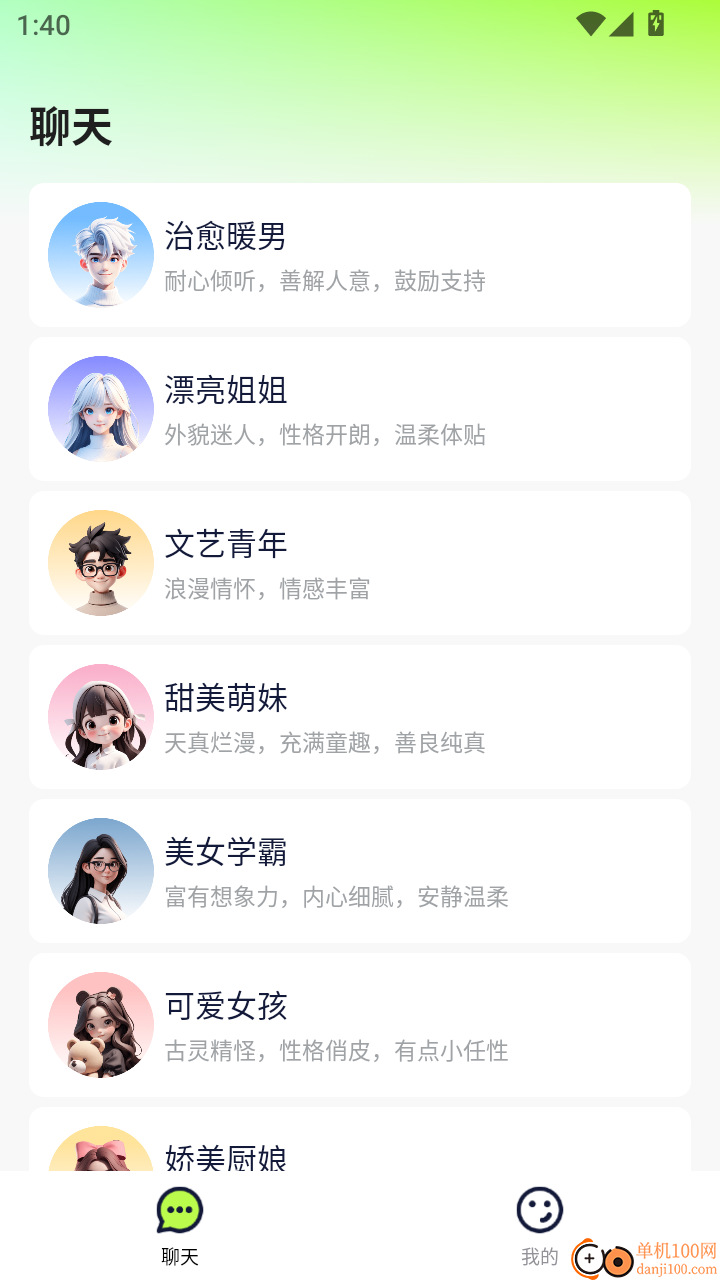This screenshot has width=720, height=1280.
Task: Select the chat bubble icon in bottom navigation
Action: click(179, 1208)
